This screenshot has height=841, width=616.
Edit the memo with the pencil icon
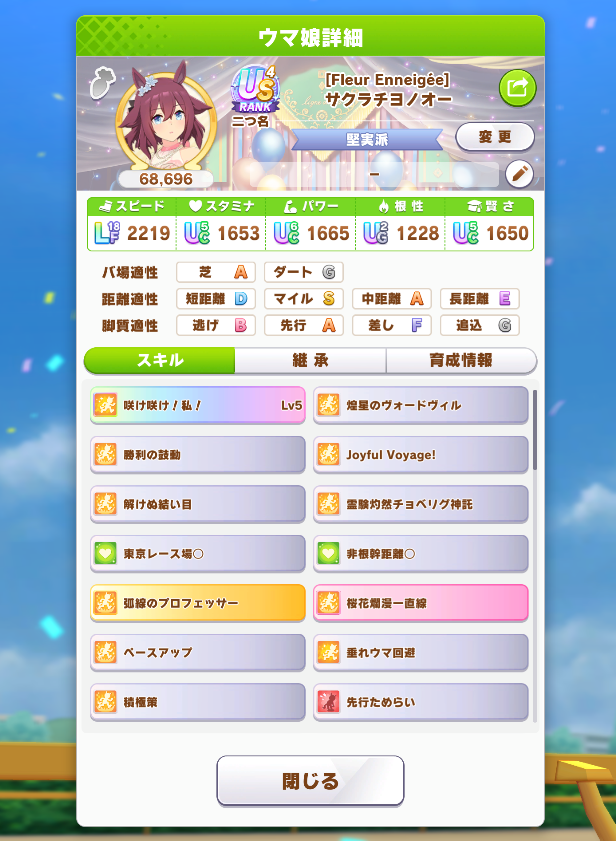pyautogui.click(x=519, y=174)
